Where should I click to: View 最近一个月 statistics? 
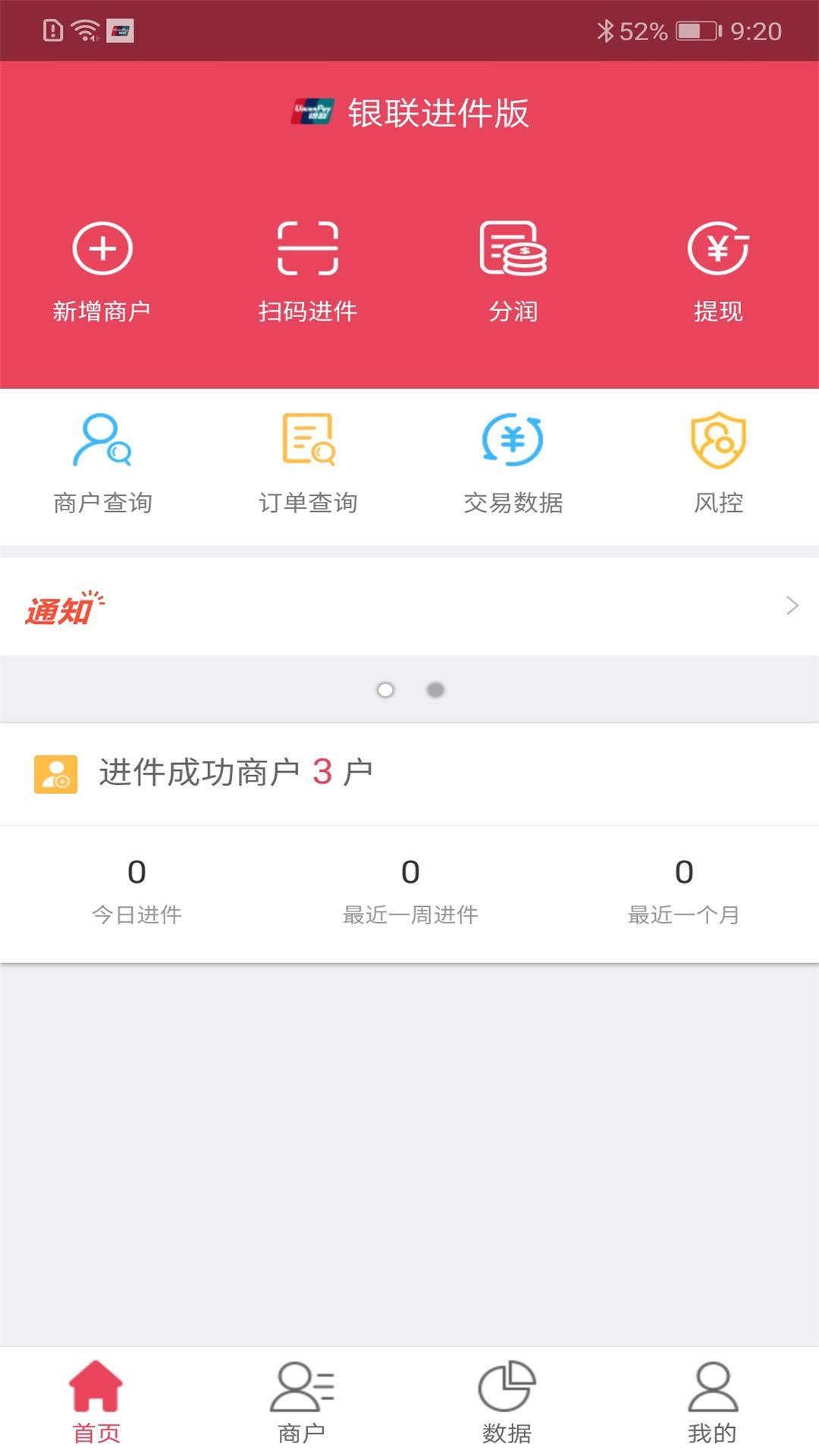tap(683, 892)
